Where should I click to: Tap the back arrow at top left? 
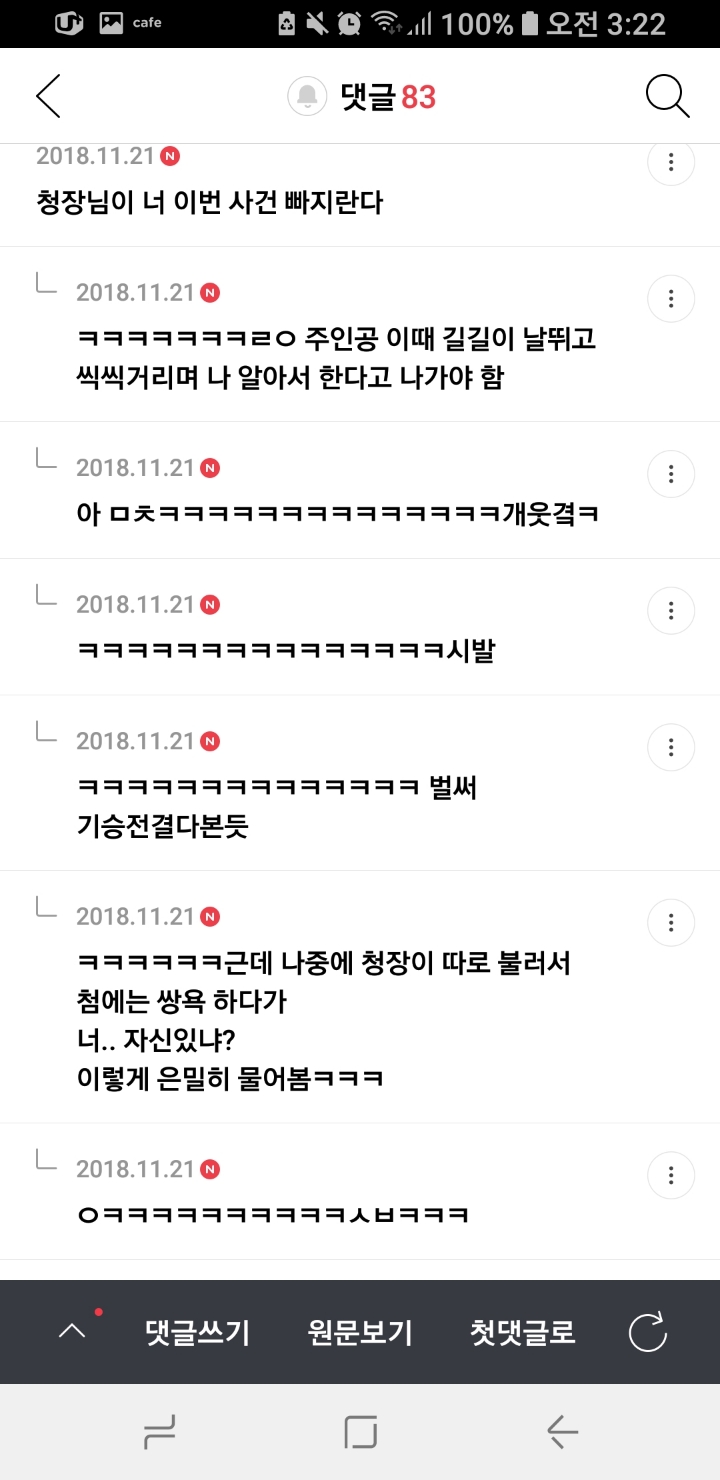coord(47,95)
